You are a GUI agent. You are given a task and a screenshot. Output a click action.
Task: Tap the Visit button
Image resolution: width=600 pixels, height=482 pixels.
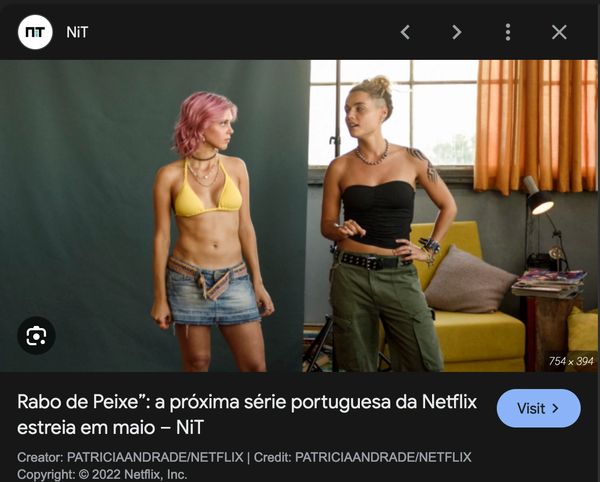[538, 408]
